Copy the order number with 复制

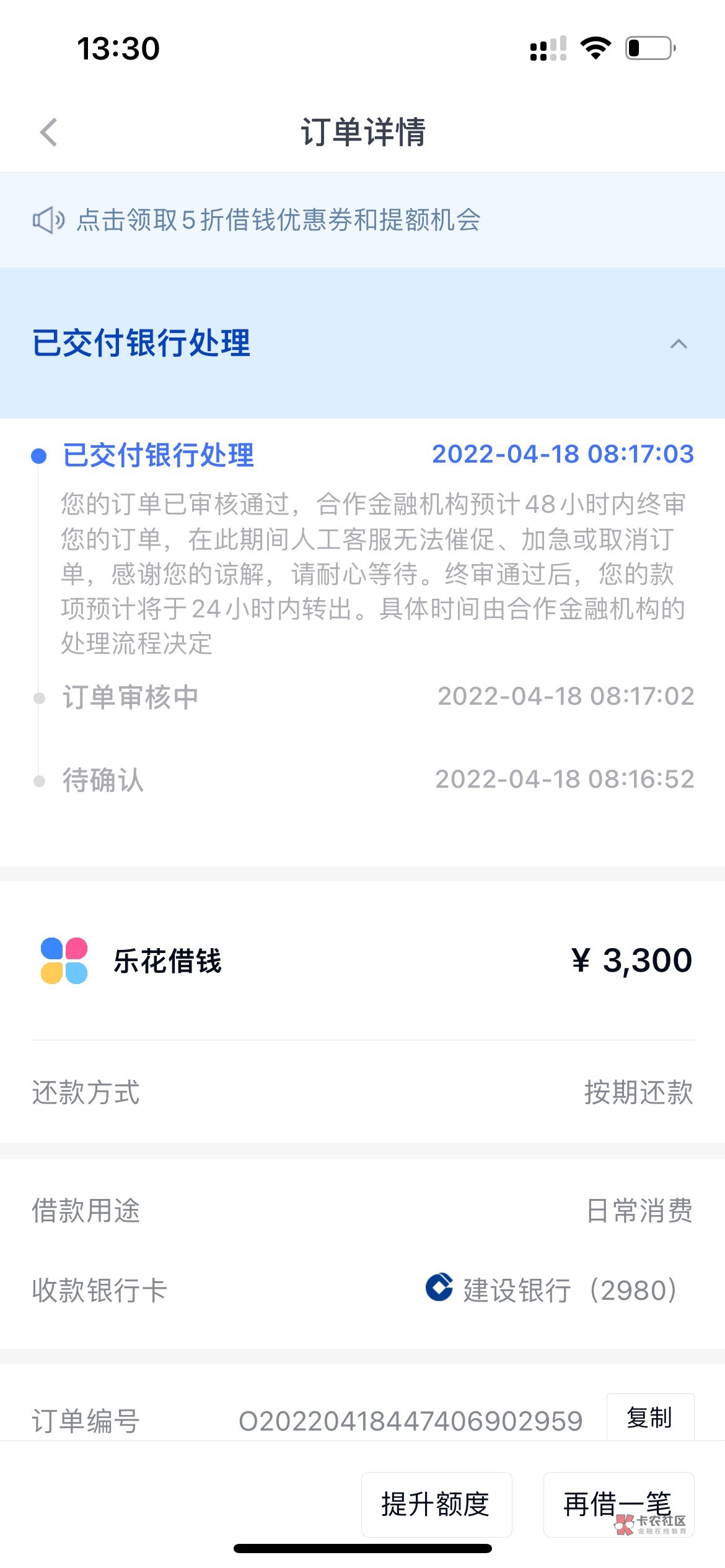tap(649, 1418)
